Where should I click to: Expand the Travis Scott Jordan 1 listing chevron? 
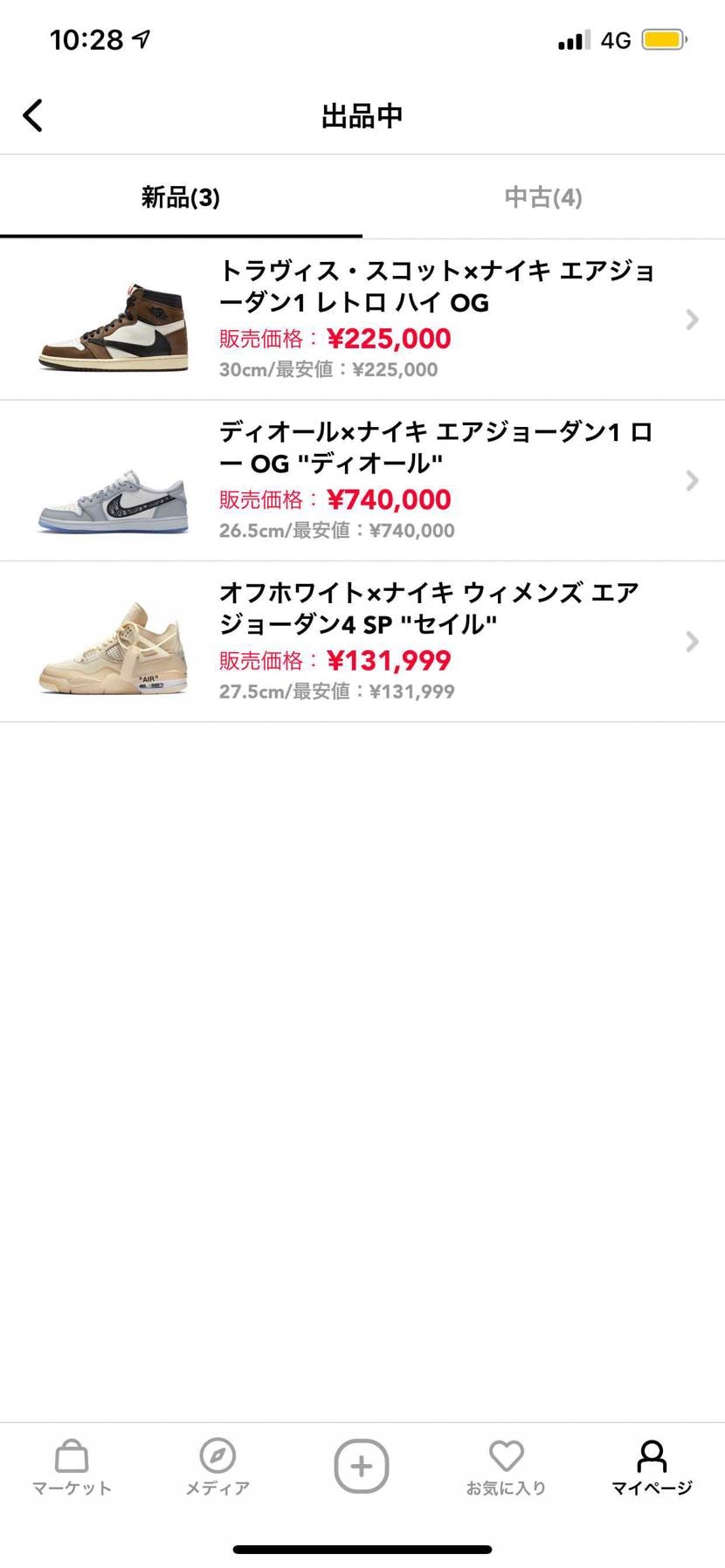coord(692,320)
